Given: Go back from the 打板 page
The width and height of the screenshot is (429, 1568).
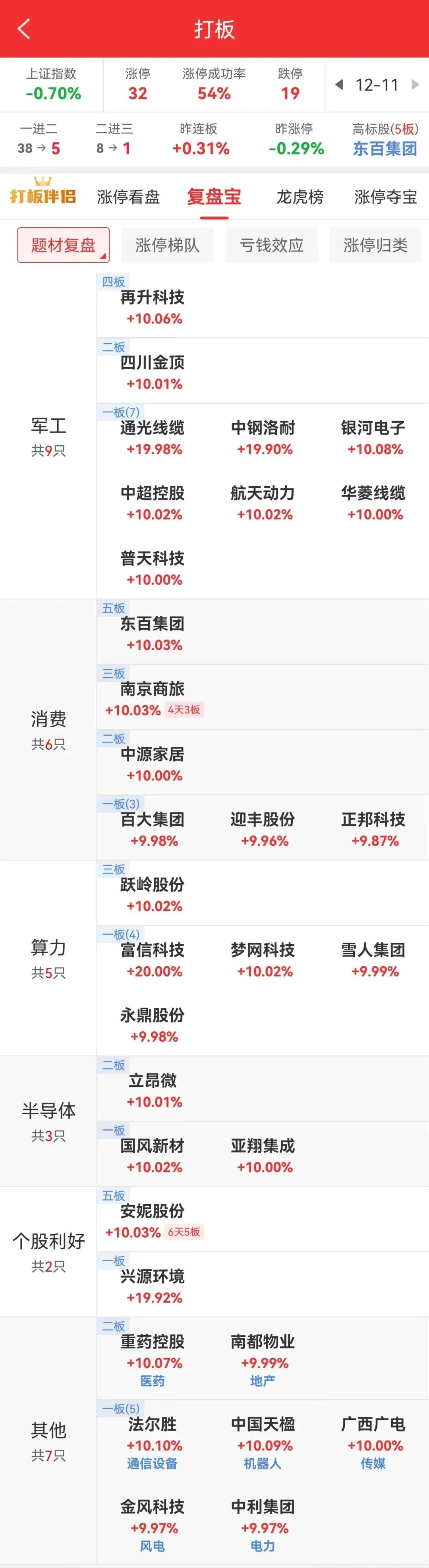Looking at the screenshot, I should click(24, 29).
